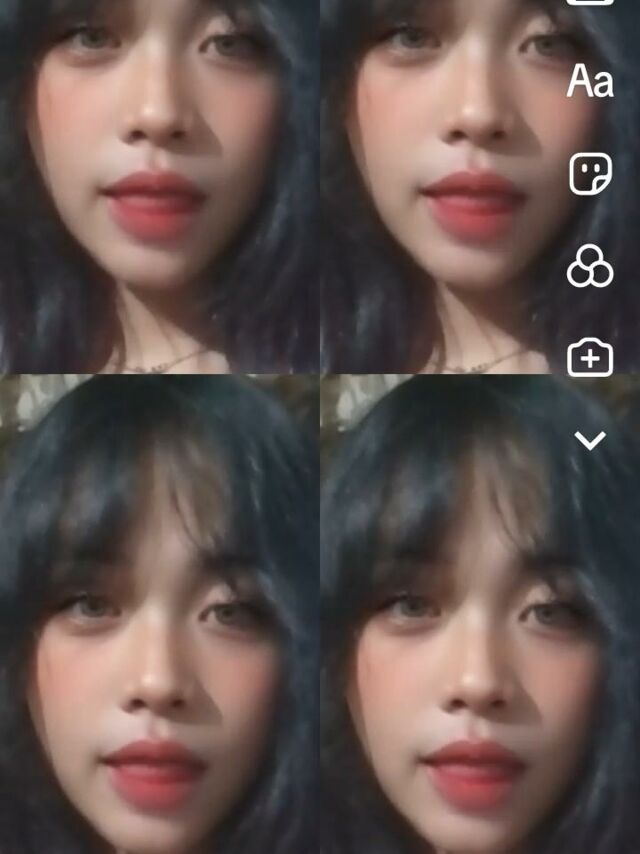640x854 pixels.
Task: Collapse the tools with the down chevron
Action: (x=590, y=440)
